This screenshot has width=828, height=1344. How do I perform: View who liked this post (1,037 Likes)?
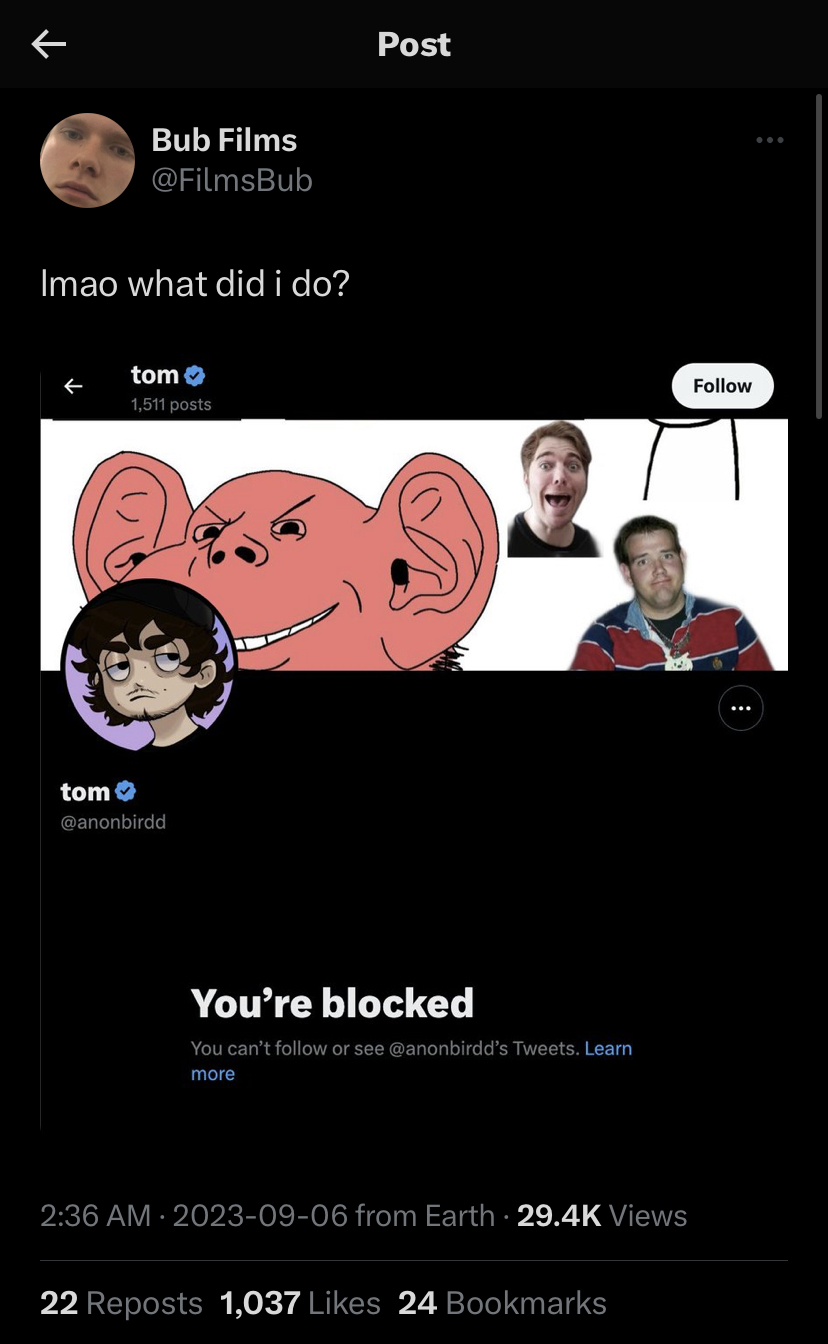[300, 1303]
